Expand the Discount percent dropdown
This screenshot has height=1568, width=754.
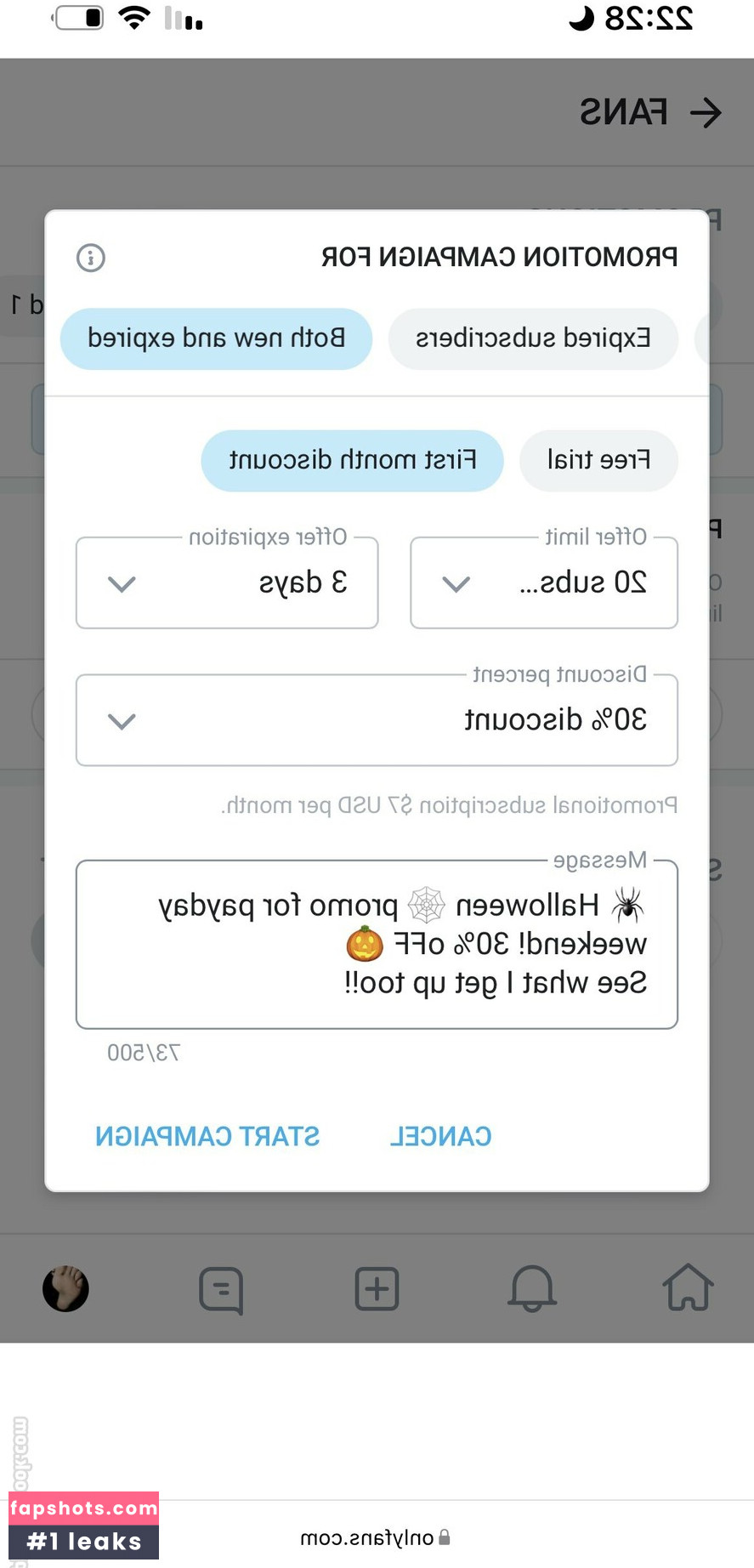(x=377, y=720)
